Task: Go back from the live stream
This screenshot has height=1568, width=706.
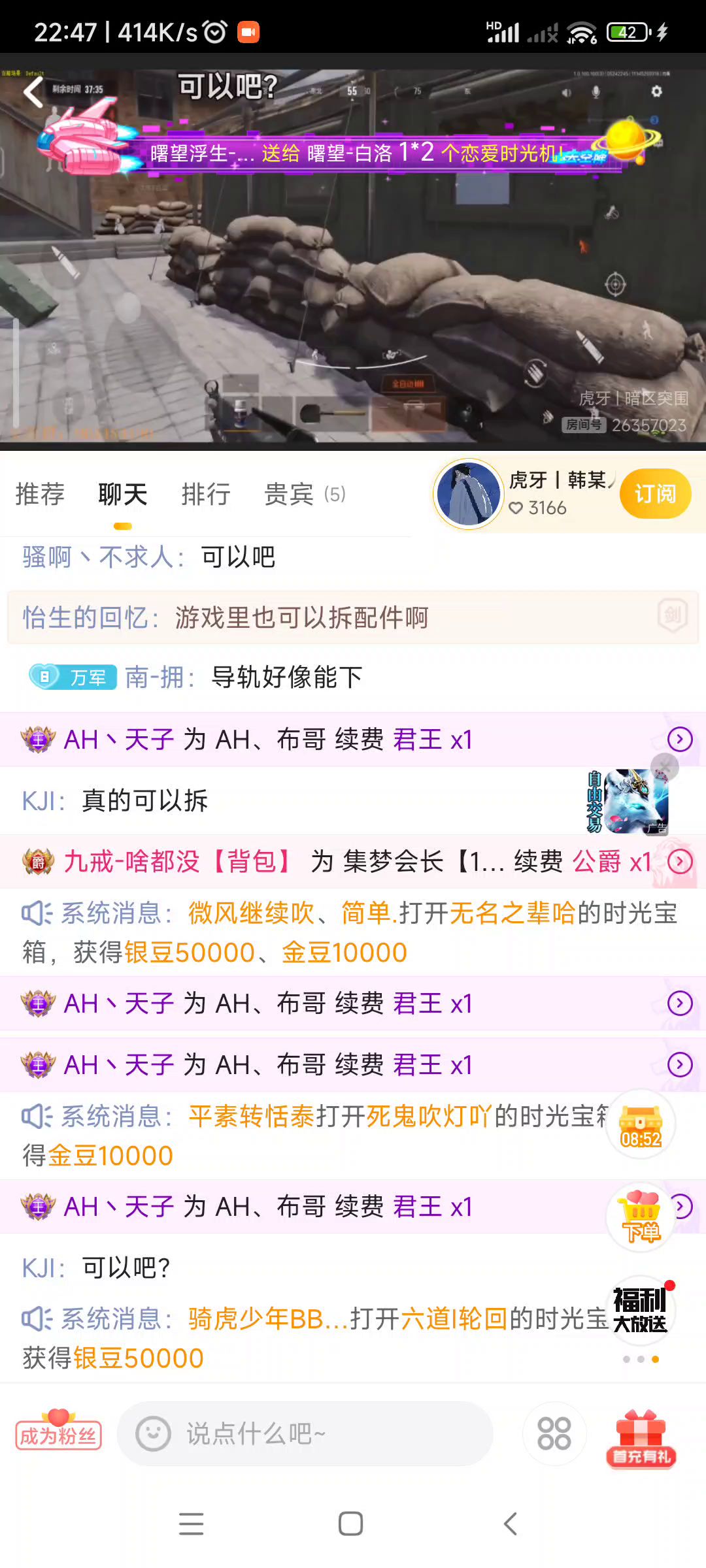Action: click(33, 92)
